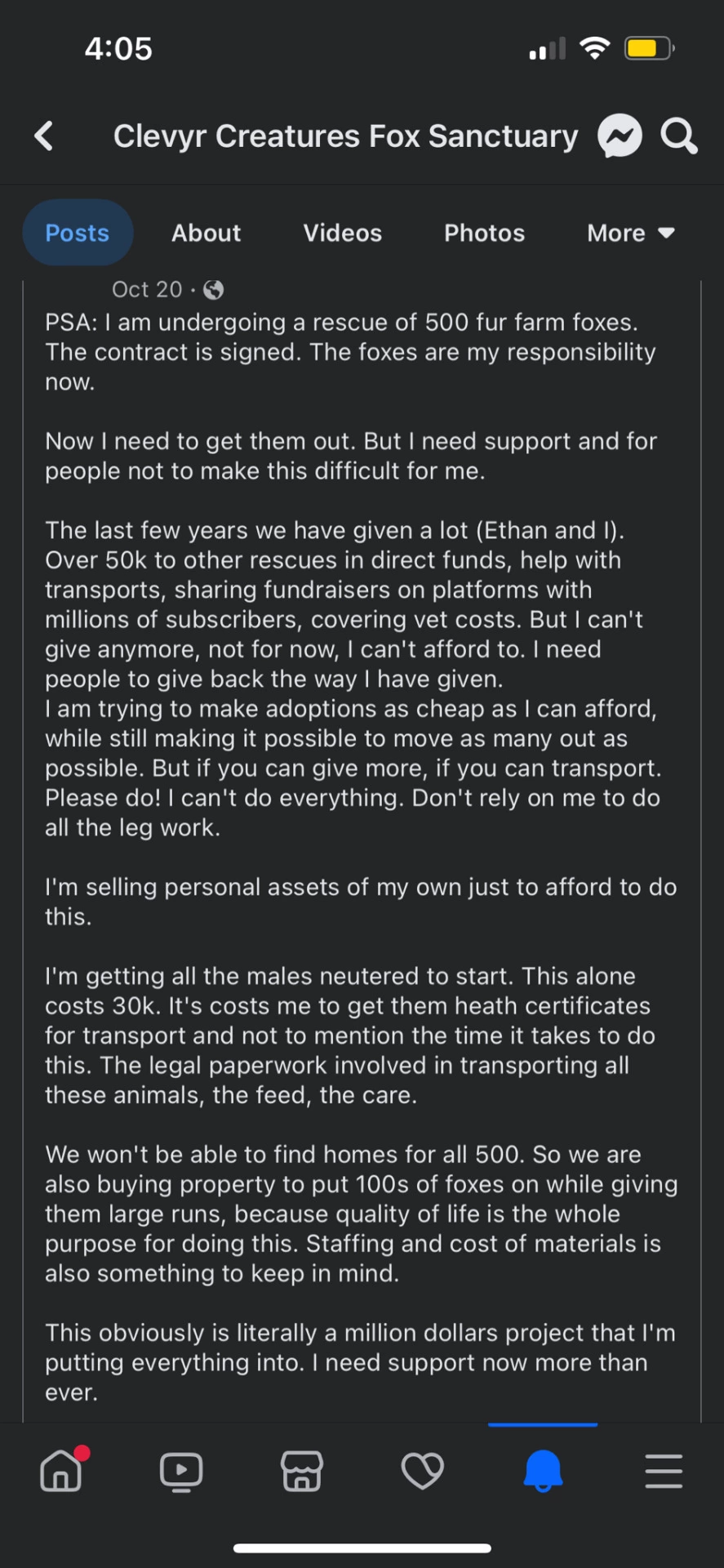Switch to the Photos tab
Viewport: 724px width, 1568px height.
pyautogui.click(x=485, y=233)
